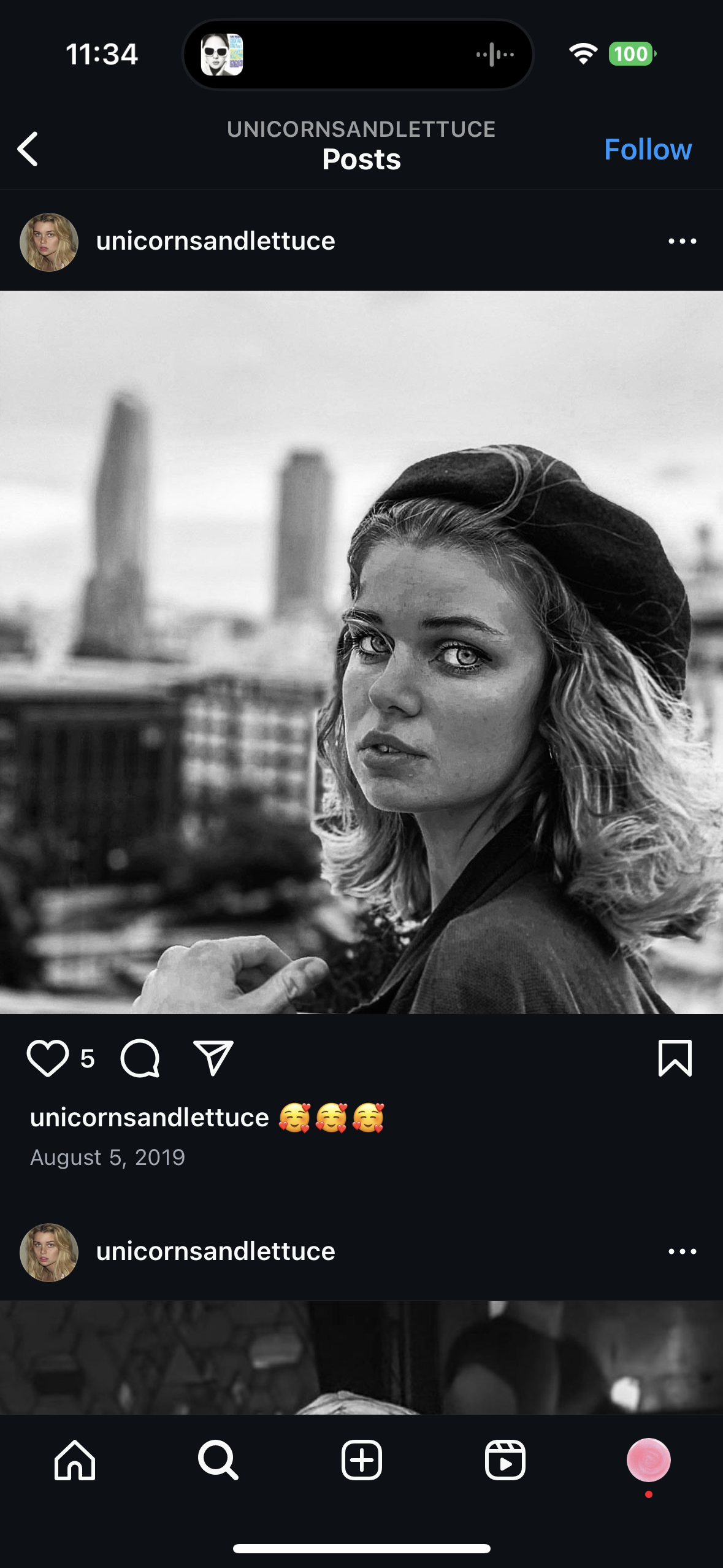This screenshot has width=723, height=1568.
Task: Open the black-and-white beret photo
Action: click(361, 651)
